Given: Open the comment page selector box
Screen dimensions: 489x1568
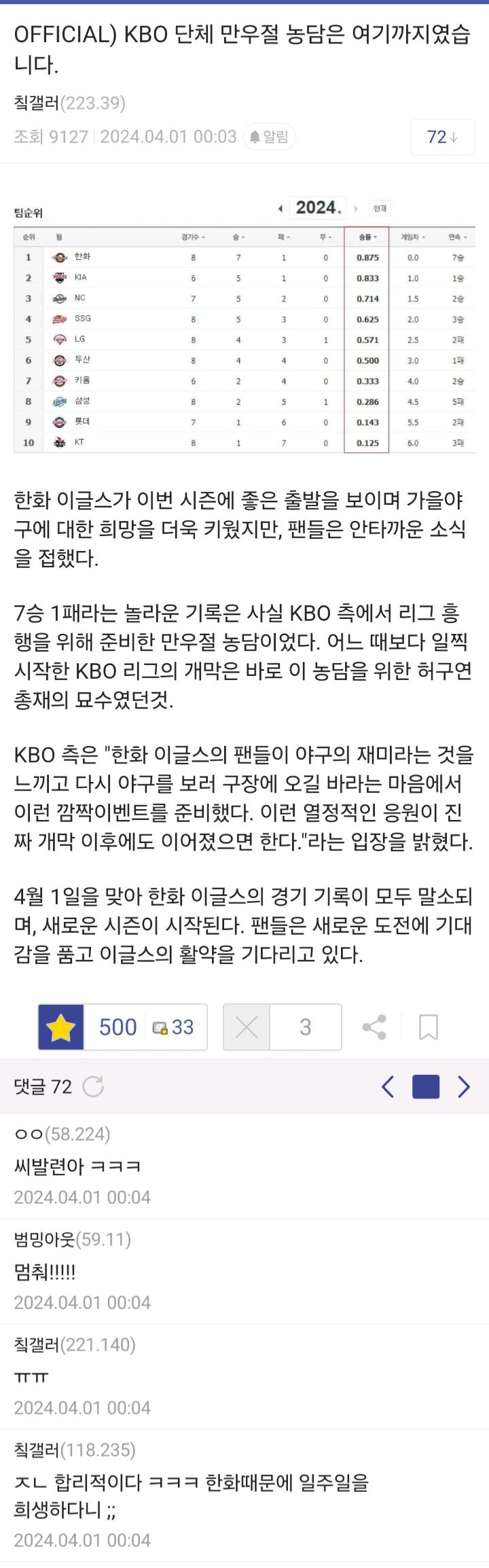Looking at the screenshot, I should point(426,1087).
